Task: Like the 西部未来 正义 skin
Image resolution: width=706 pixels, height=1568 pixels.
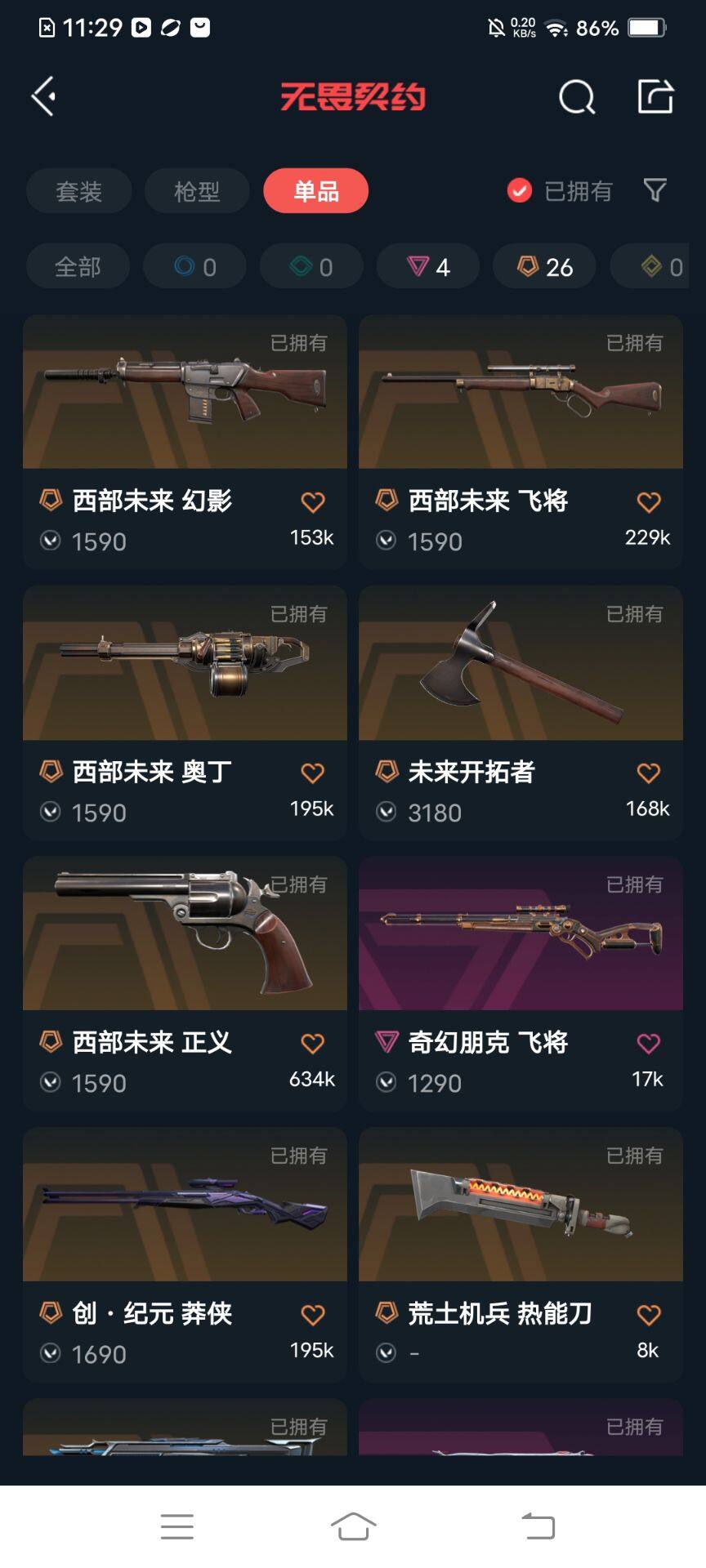Action: point(312,1043)
